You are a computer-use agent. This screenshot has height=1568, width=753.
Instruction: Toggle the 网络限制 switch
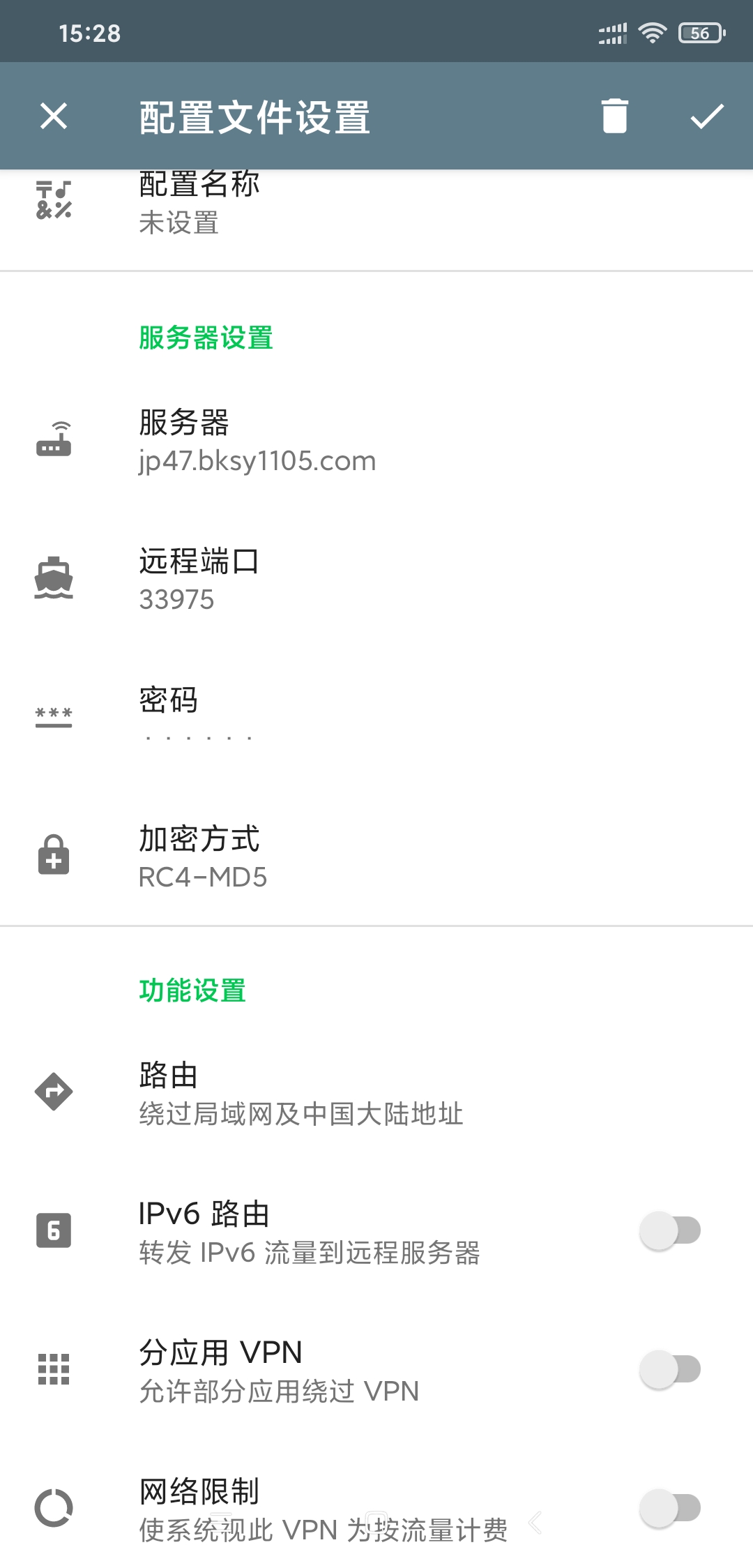click(669, 1508)
